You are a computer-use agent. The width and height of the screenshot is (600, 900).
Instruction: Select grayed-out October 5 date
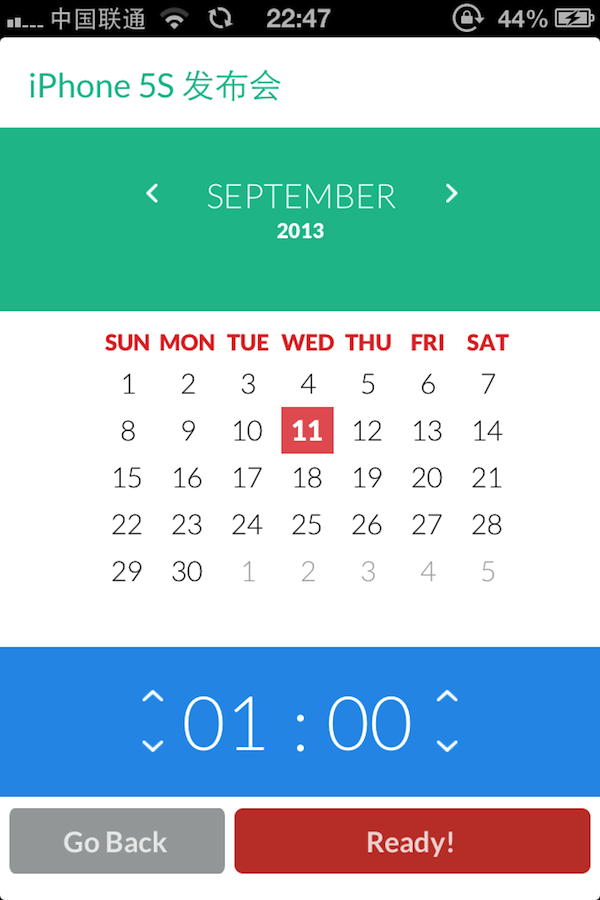pos(487,571)
